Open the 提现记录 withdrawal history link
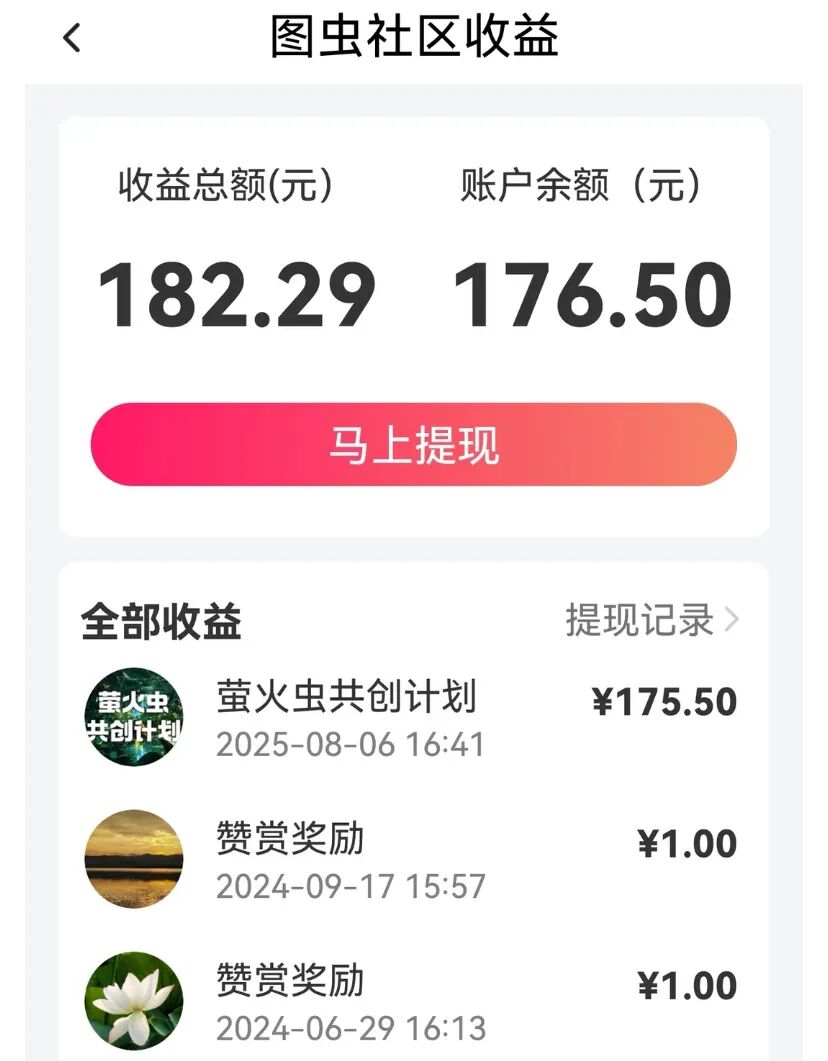 pos(645,619)
